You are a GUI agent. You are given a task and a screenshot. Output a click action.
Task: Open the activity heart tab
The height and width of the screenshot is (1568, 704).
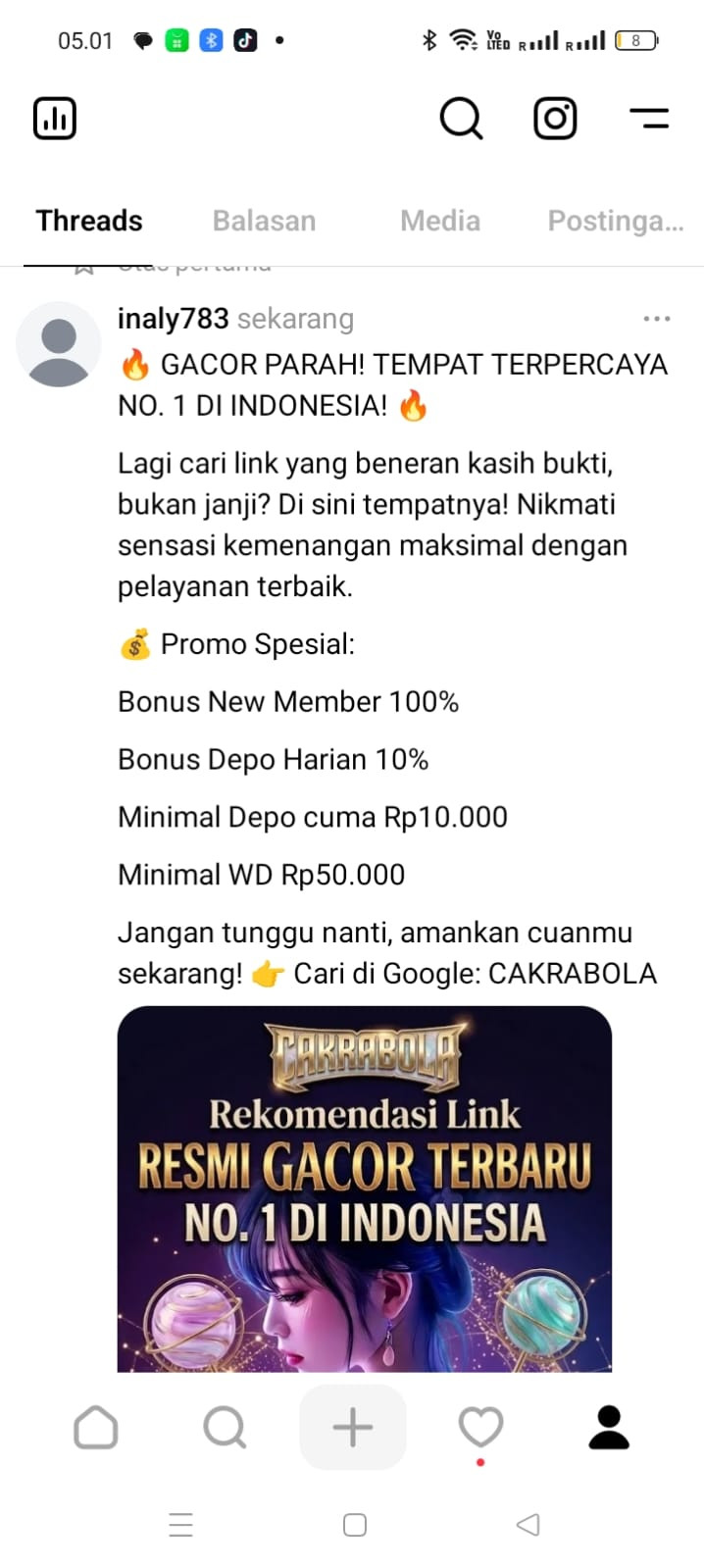[x=481, y=1428]
